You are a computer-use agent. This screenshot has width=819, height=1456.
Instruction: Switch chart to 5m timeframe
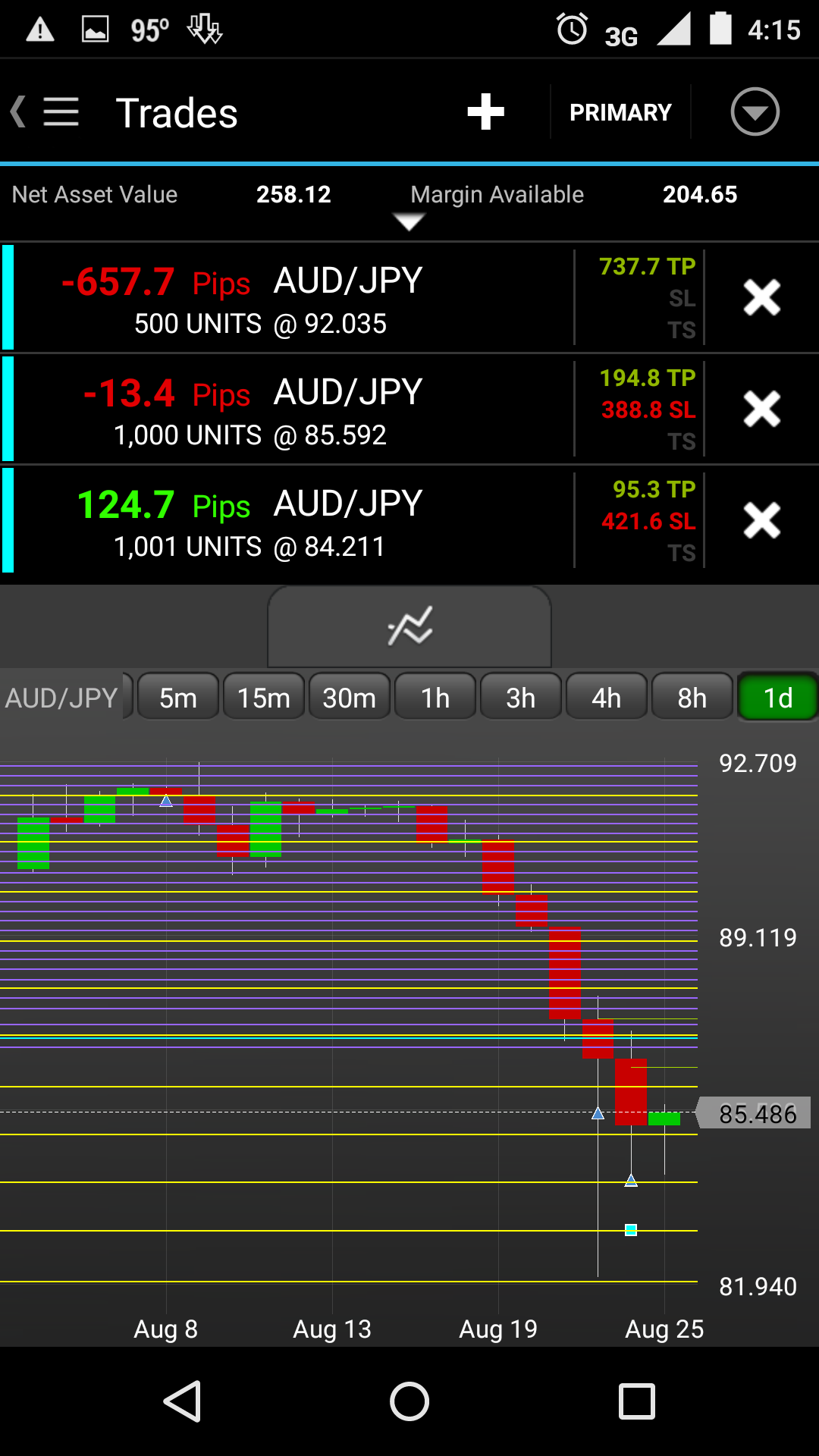coord(178,698)
